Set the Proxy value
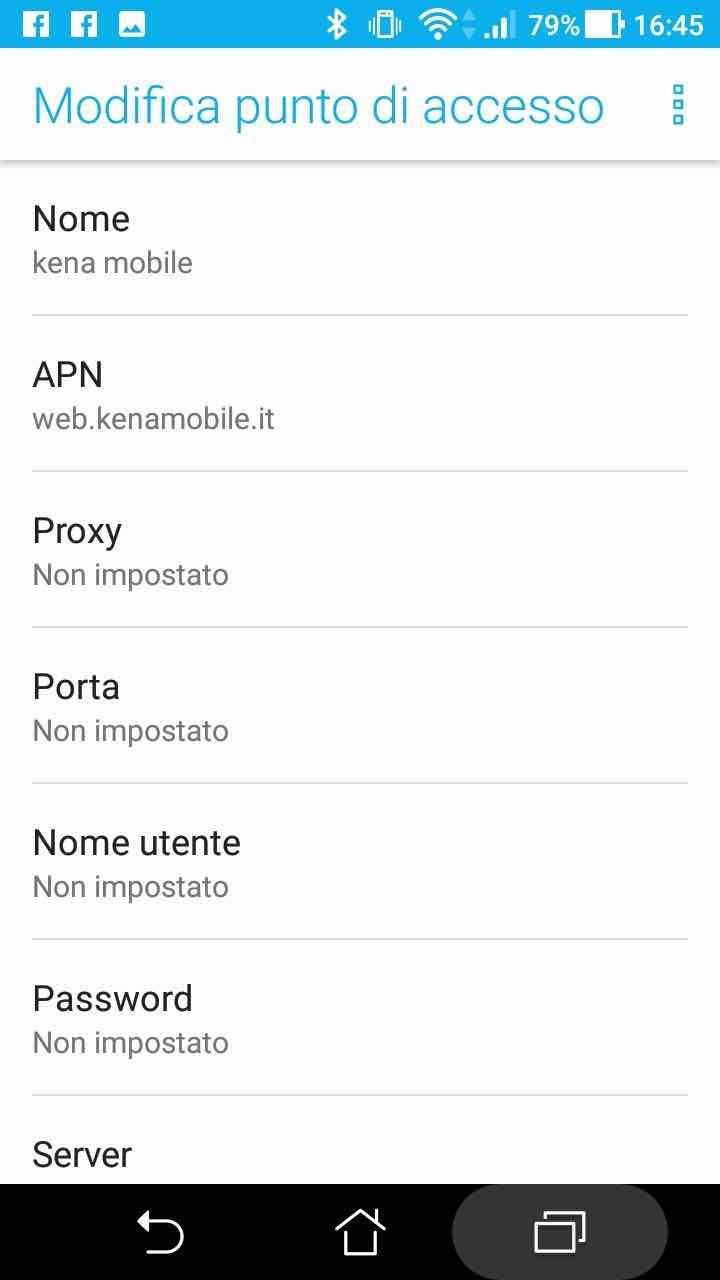720x1280 pixels. (x=360, y=549)
